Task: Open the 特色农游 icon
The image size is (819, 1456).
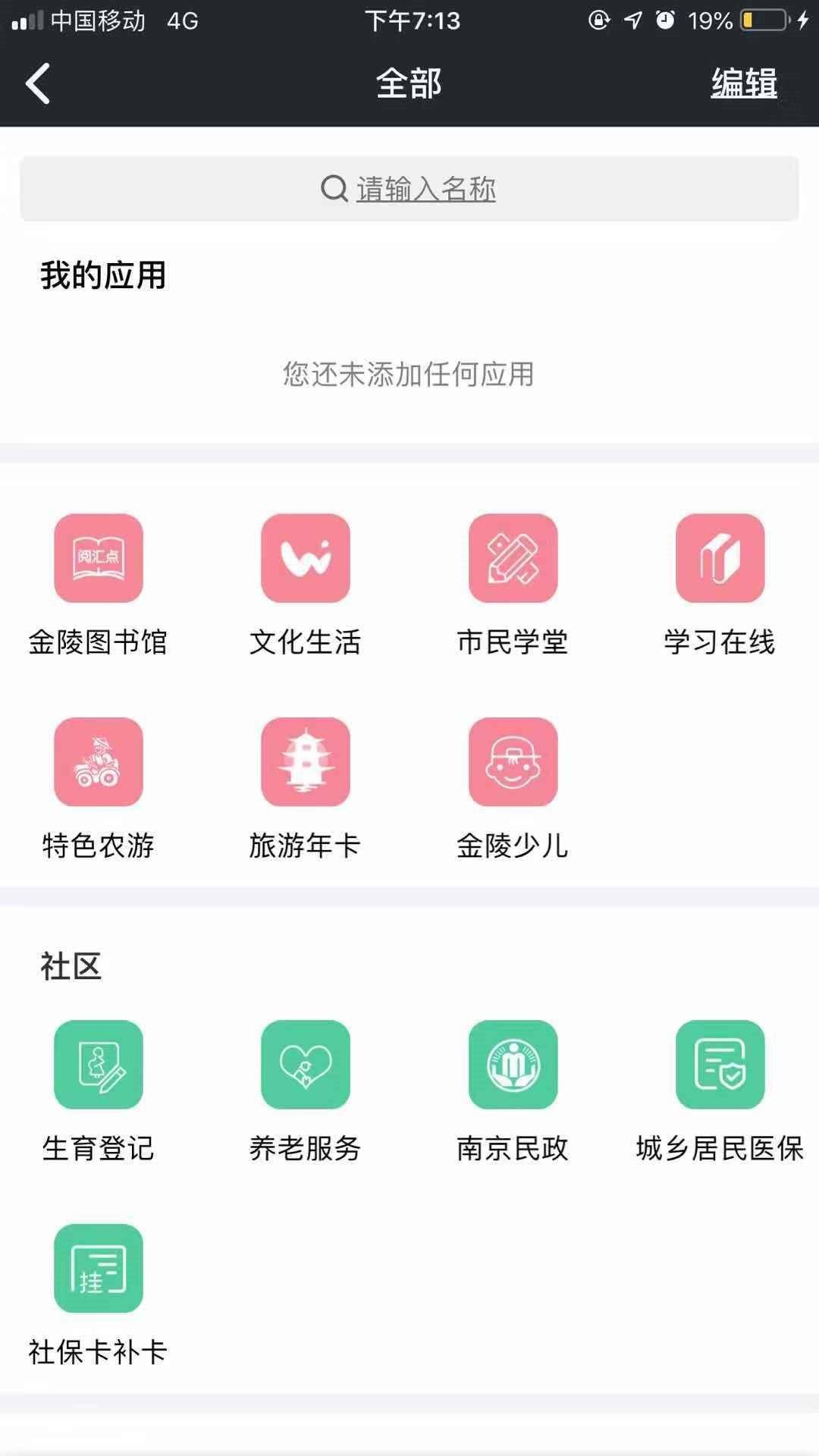Action: tap(98, 762)
